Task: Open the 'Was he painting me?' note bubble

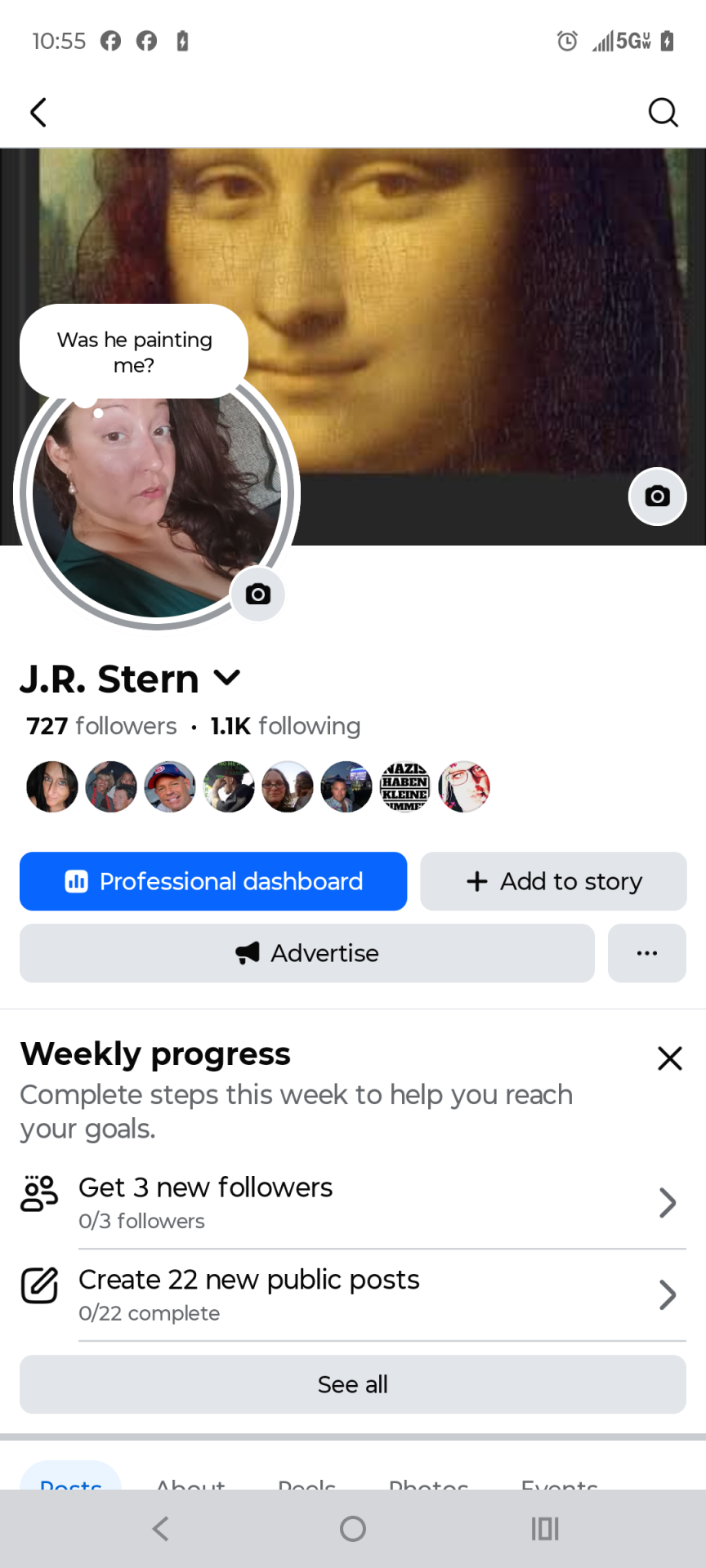Action: [134, 352]
